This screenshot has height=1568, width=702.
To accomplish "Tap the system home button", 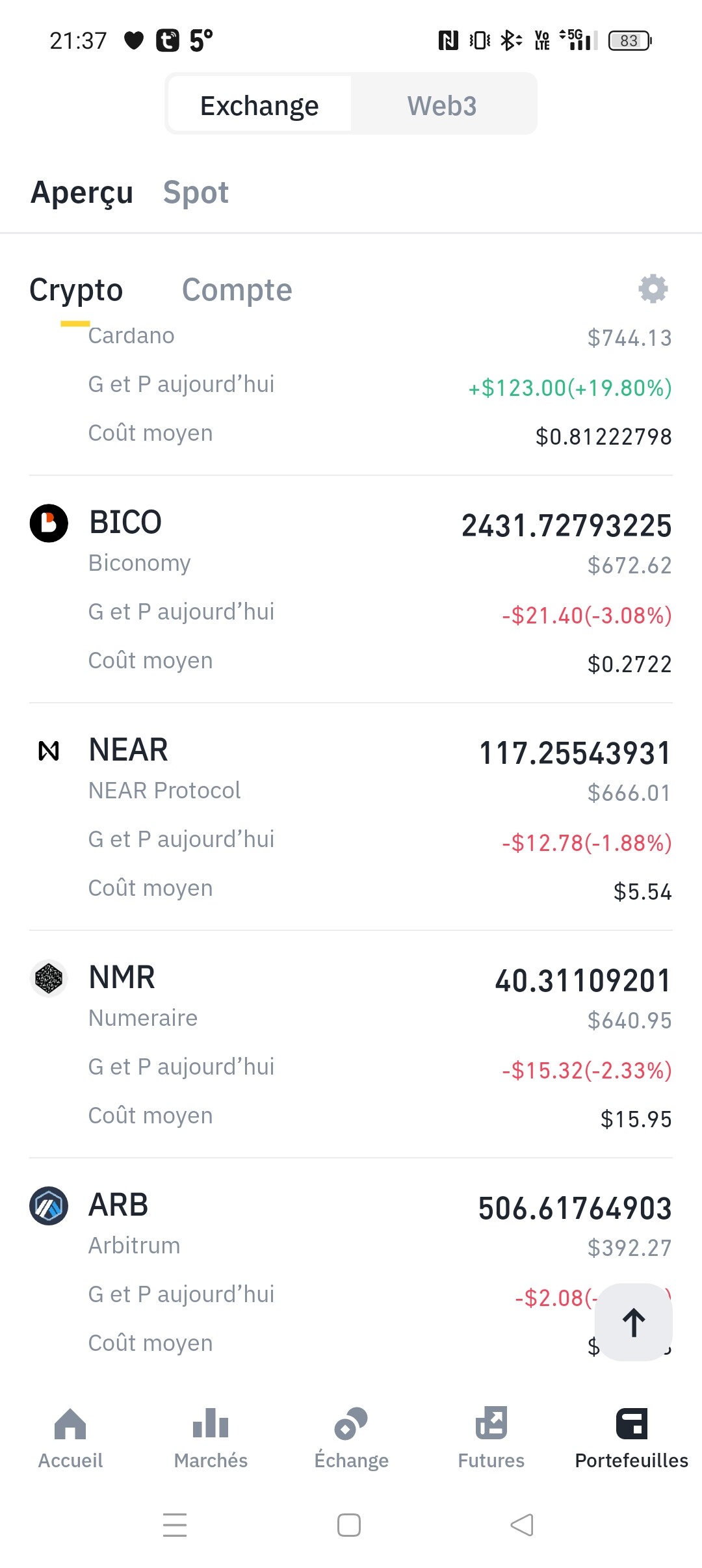I will click(349, 1525).
